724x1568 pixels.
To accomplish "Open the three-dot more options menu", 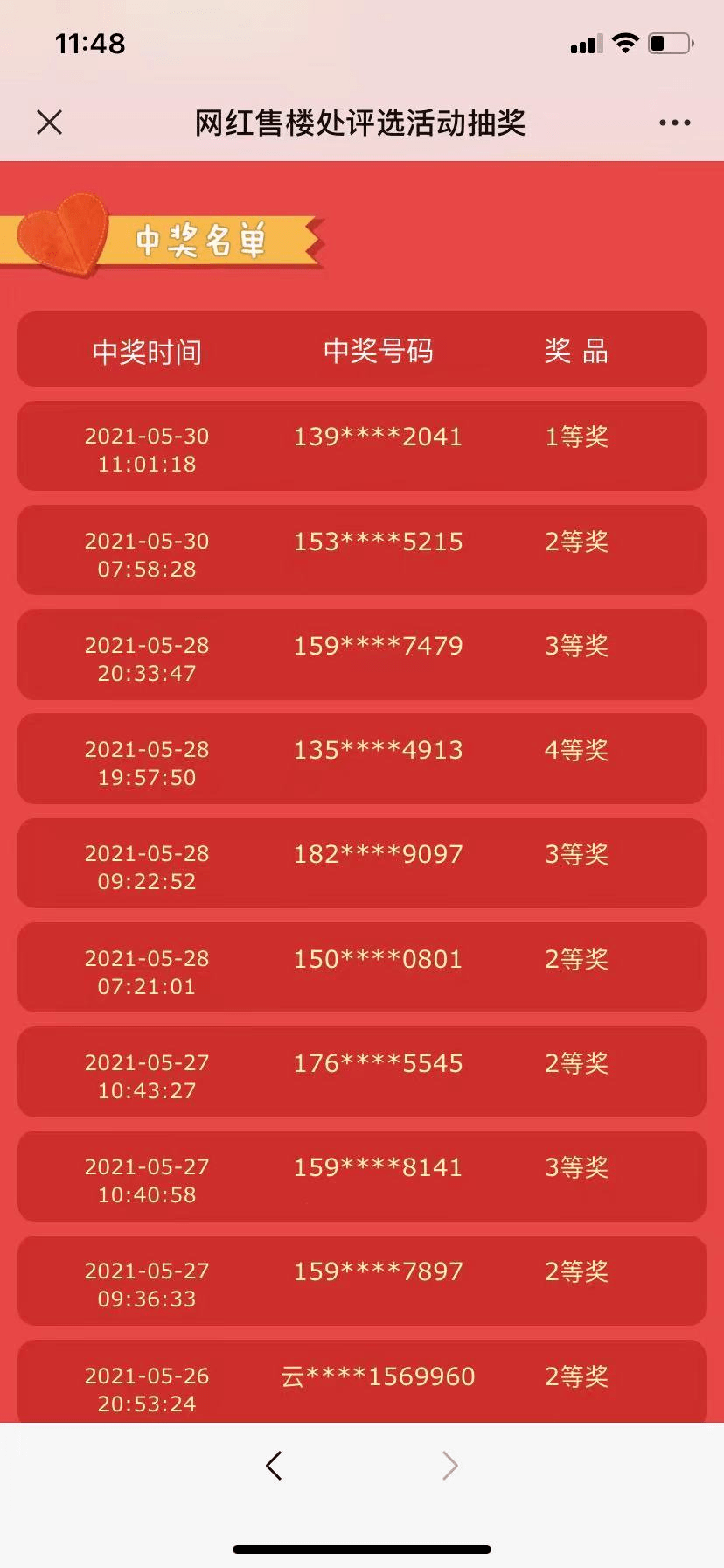I will (674, 122).
